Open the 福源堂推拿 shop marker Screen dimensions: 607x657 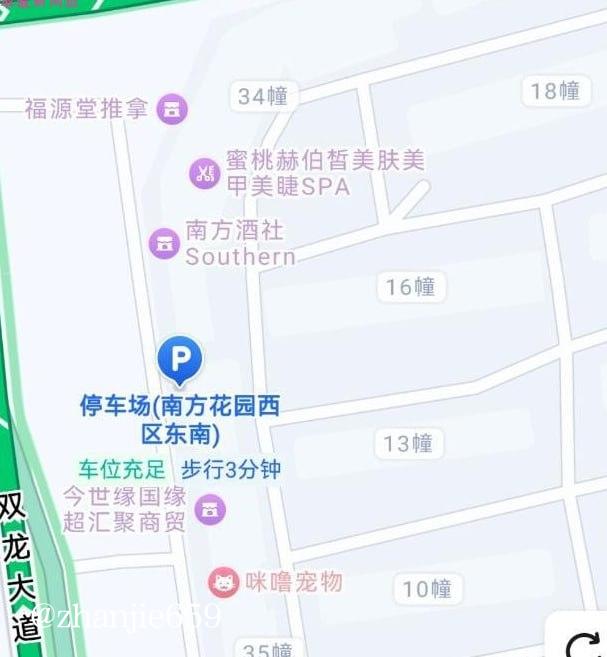tap(174, 109)
